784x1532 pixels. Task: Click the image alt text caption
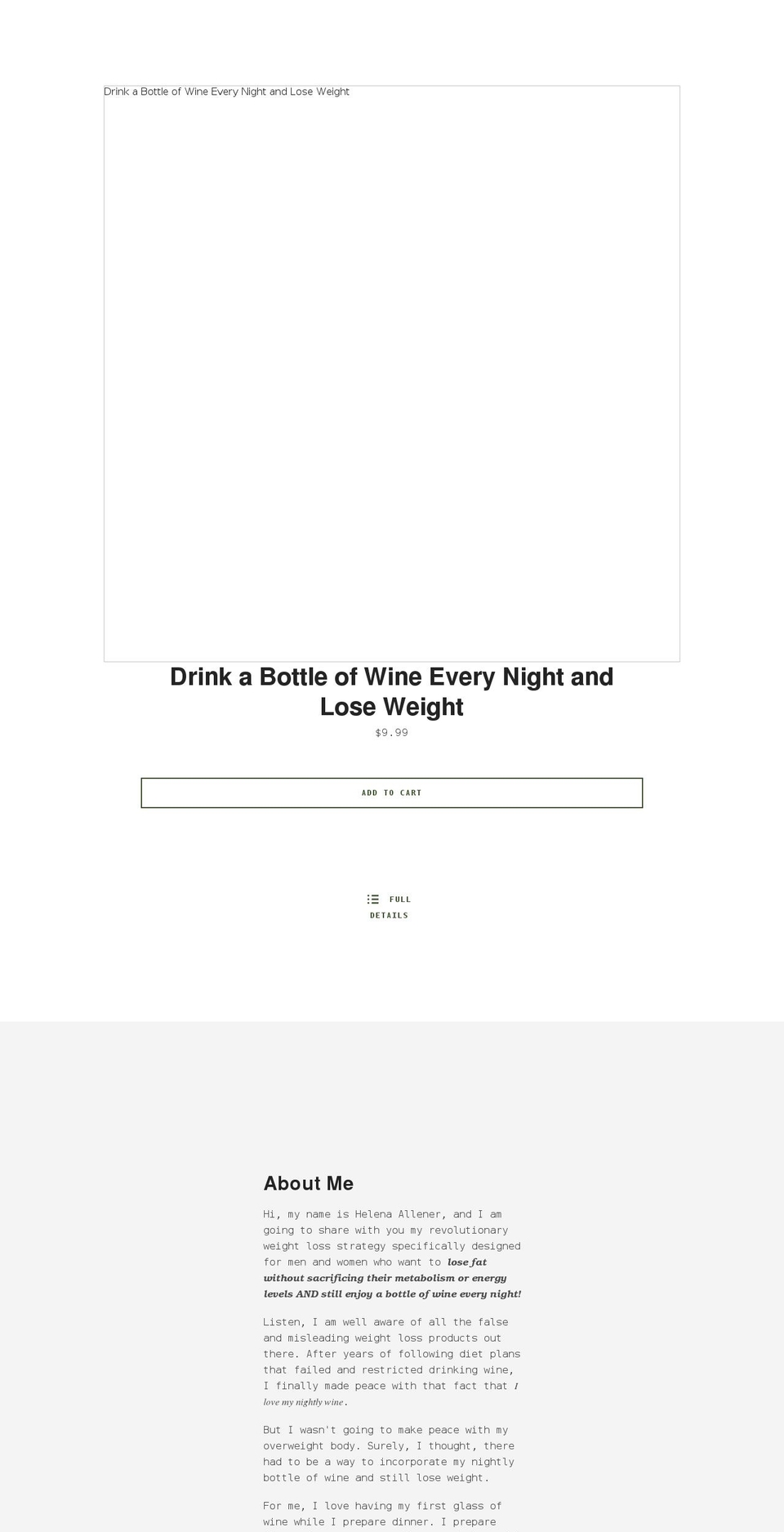pyautogui.click(x=225, y=92)
